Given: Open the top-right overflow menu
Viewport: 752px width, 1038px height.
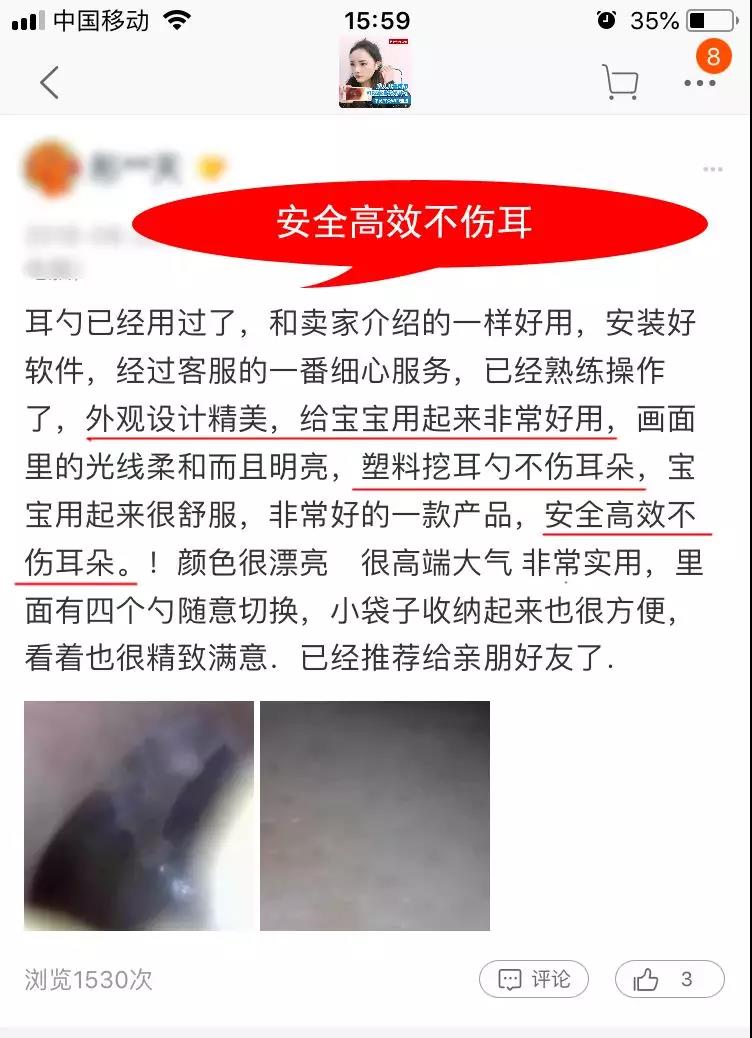Looking at the screenshot, I should [700, 83].
